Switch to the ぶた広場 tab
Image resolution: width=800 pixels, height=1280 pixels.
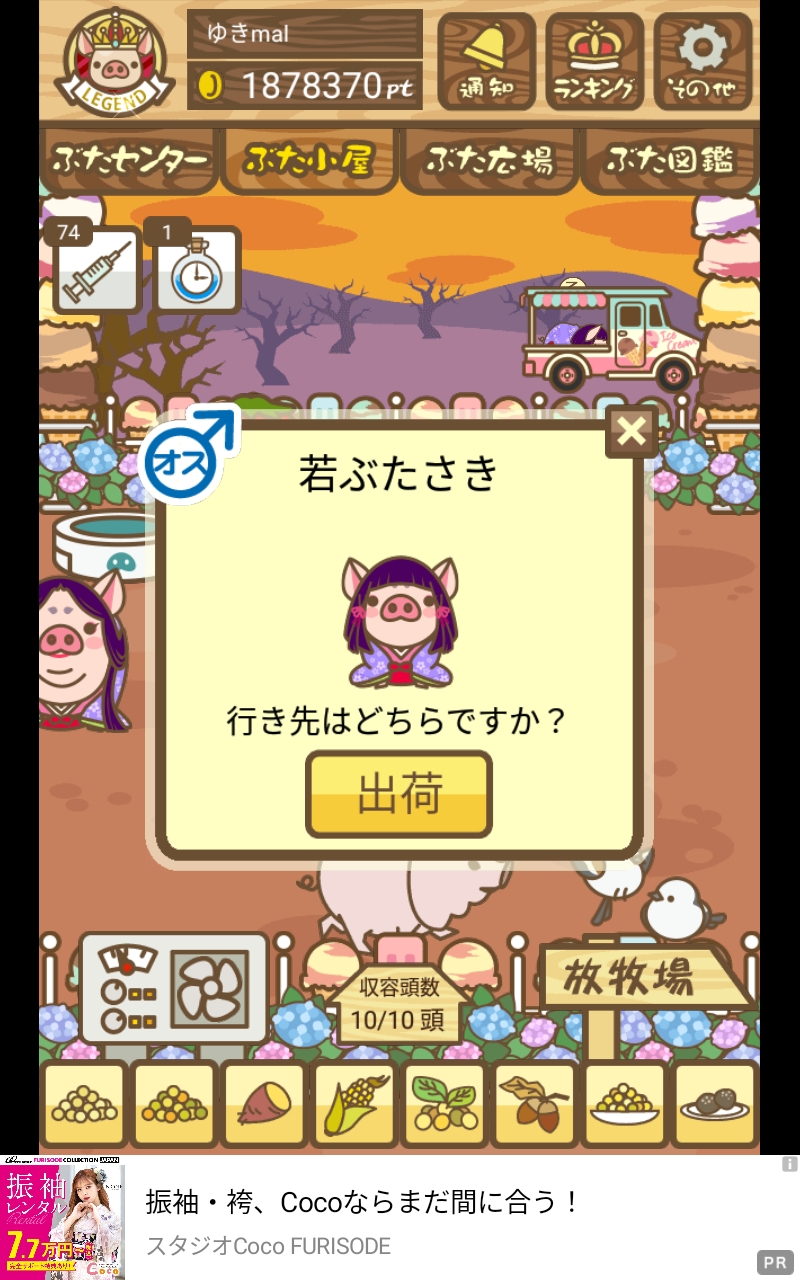[489, 161]
